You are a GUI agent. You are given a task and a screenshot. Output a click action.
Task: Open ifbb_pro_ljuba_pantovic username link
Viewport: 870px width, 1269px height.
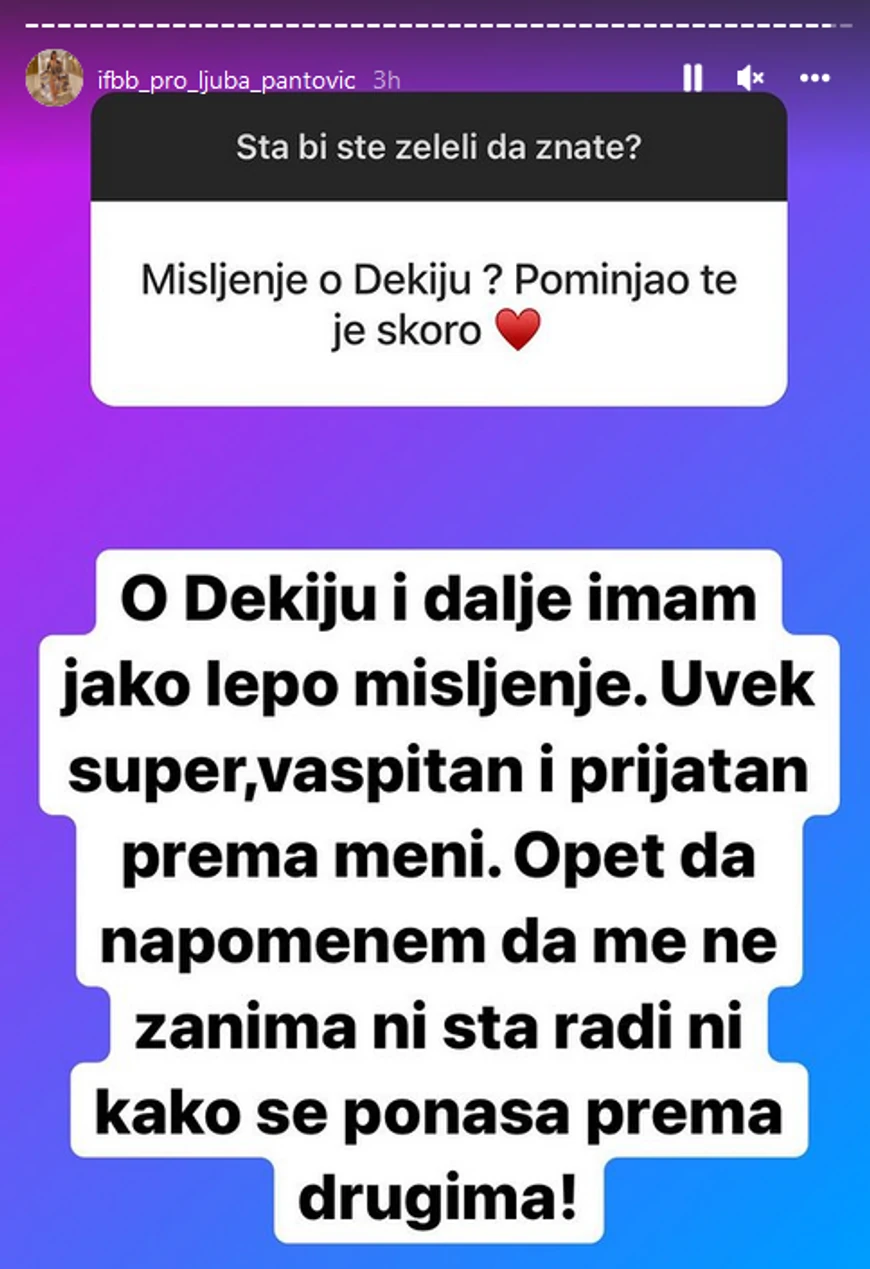coord(226,81)
